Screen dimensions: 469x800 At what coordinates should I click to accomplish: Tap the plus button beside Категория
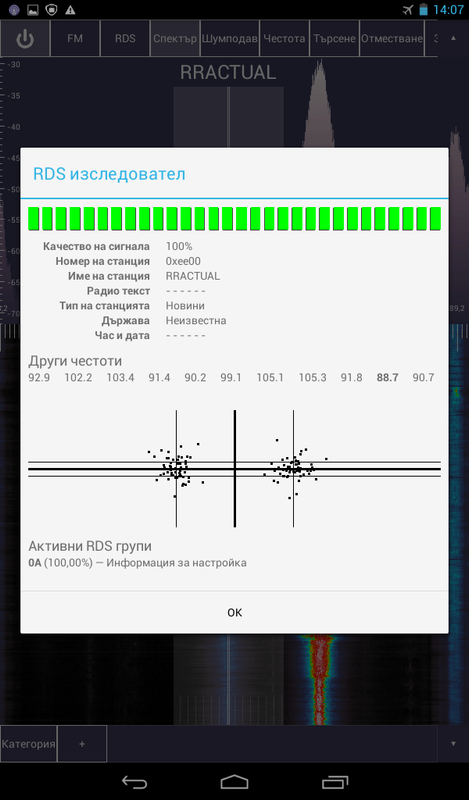click(x=82, y=744)
